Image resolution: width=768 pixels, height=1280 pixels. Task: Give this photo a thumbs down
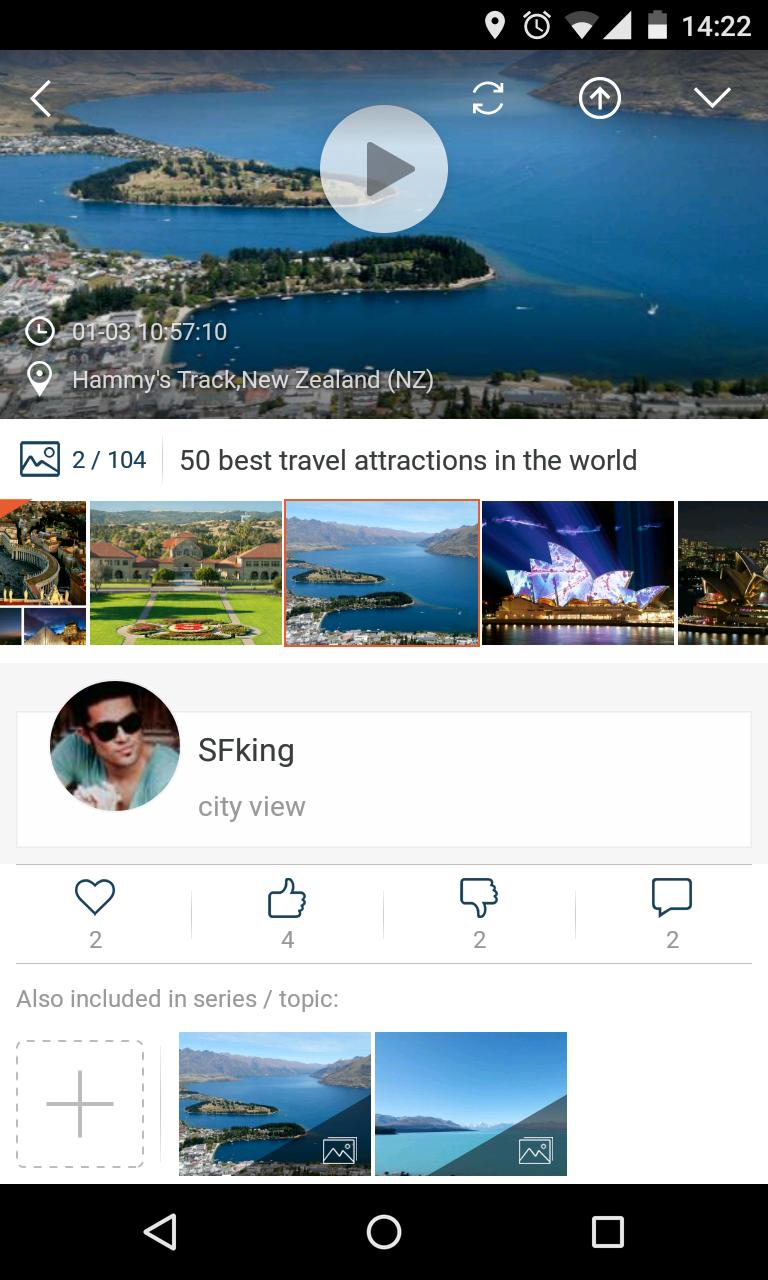pos(479,898)
